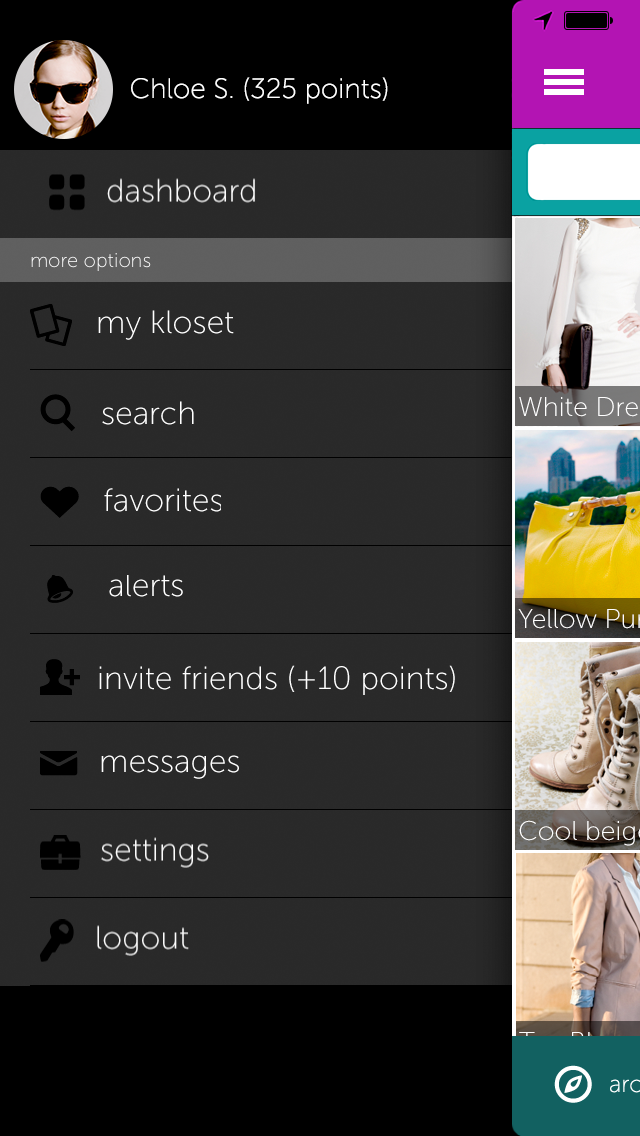The image size is (640, 1136).
Task: Open the White Dress item
Action: [578, 320]
